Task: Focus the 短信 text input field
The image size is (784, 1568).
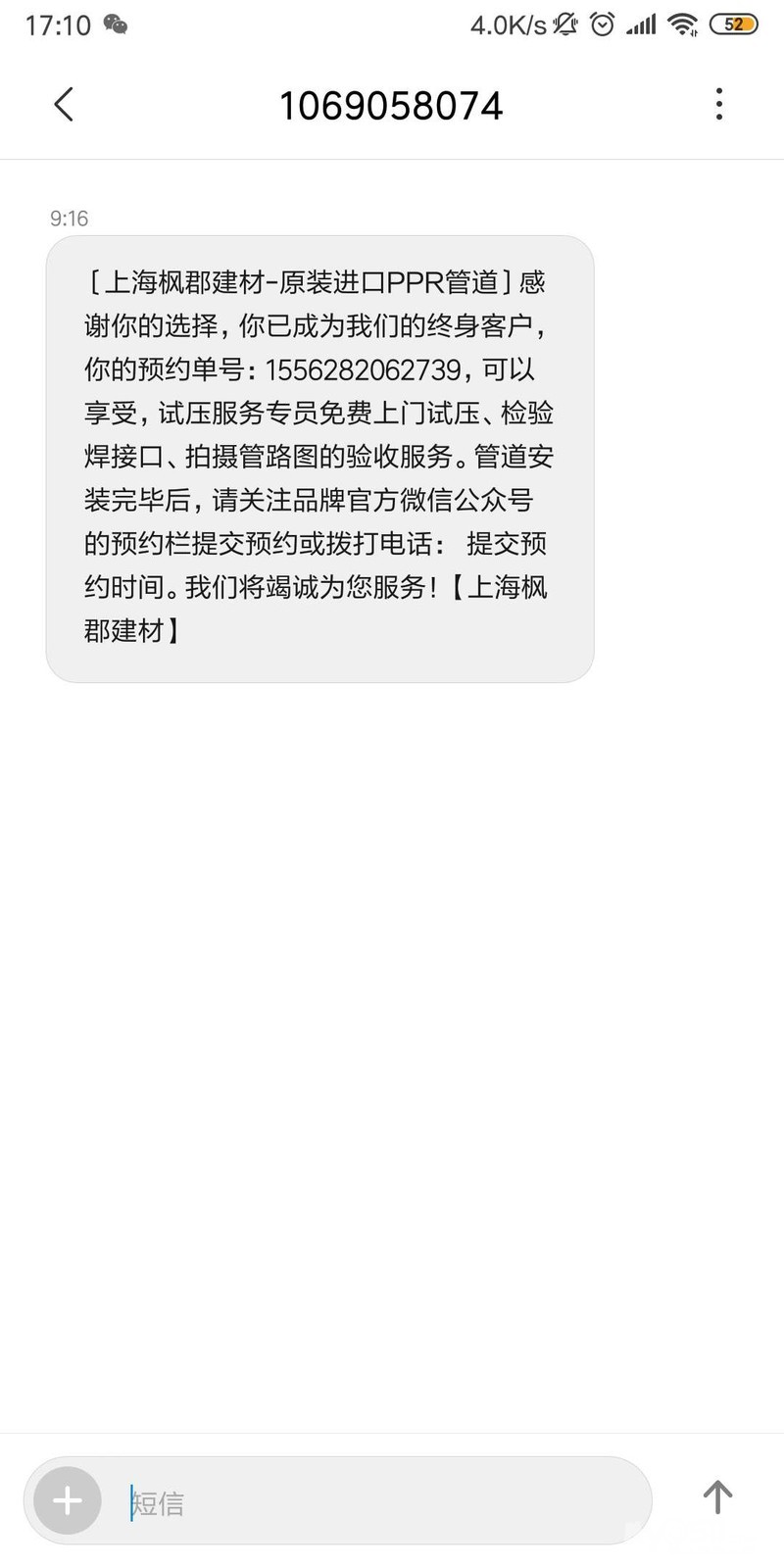Action: pos(382,1501)
